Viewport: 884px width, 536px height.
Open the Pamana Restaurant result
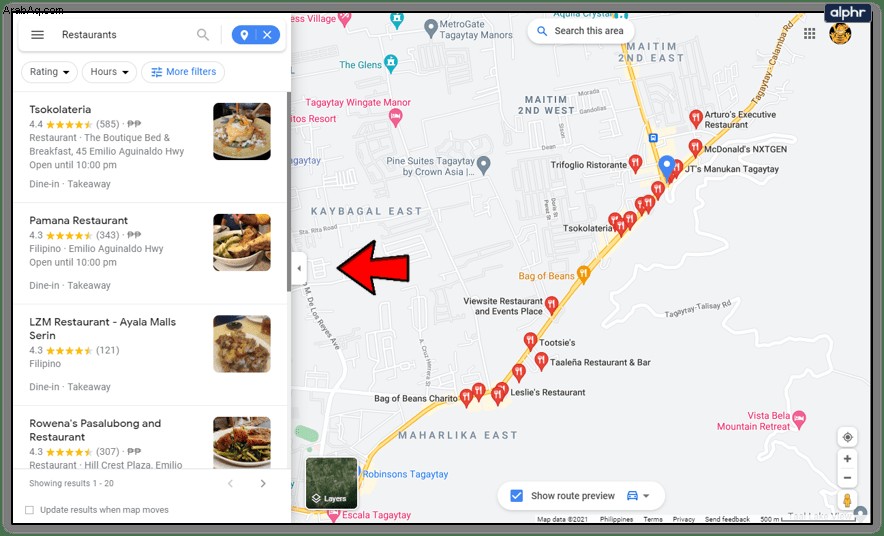click(x=78, y=221)
